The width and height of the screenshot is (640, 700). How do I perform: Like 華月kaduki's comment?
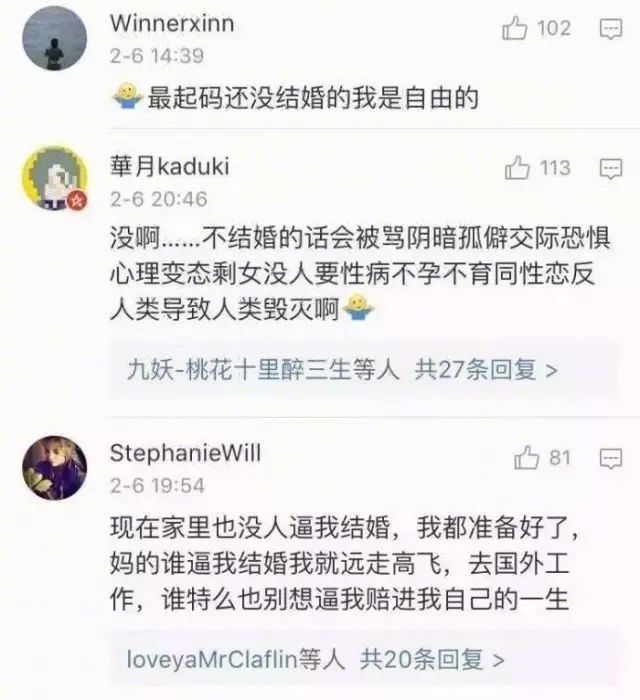pos(518,170)
